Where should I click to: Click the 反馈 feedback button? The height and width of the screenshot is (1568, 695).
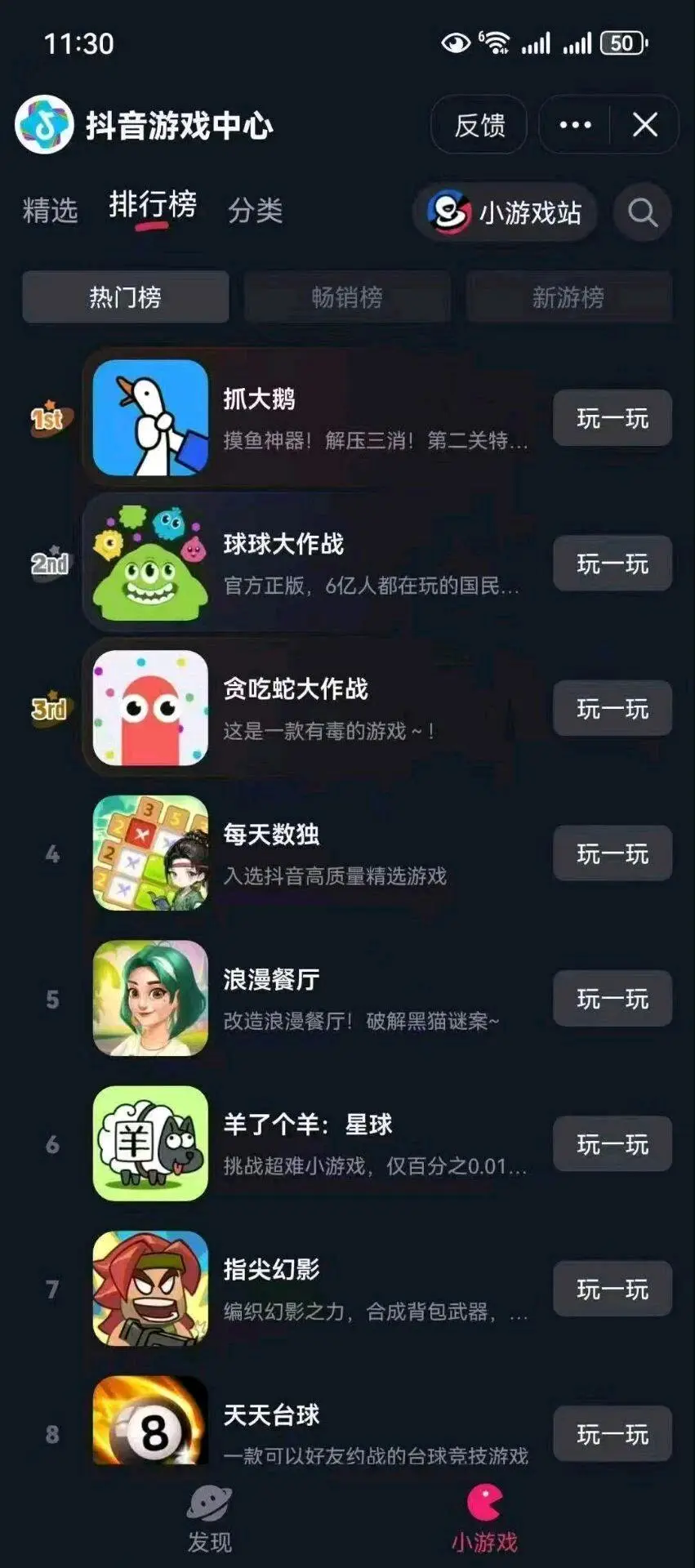[478, 125]
